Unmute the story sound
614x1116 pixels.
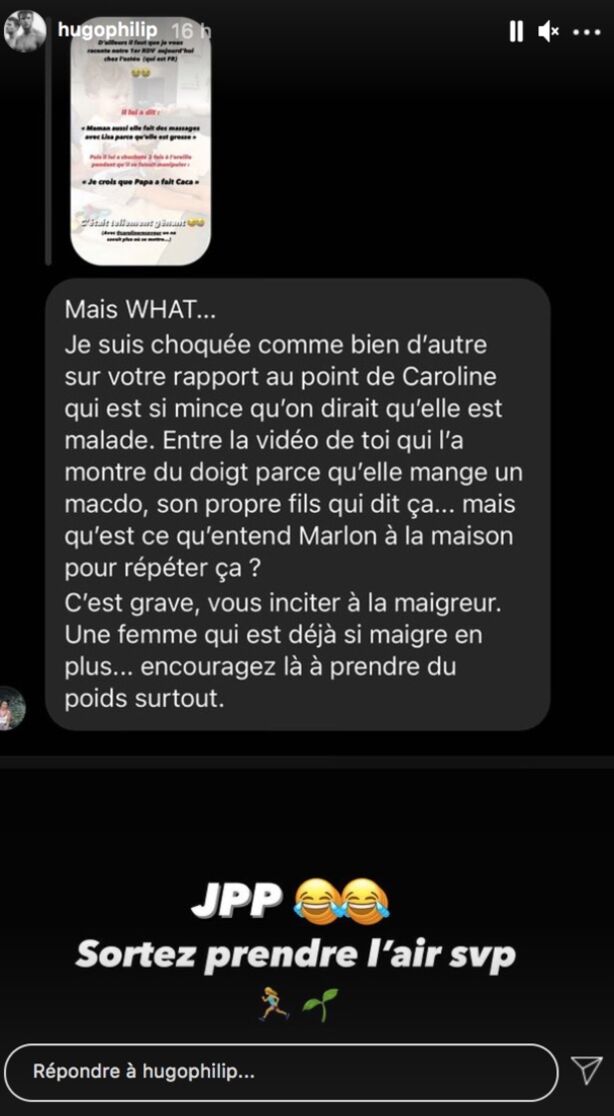tap(548, 32)
